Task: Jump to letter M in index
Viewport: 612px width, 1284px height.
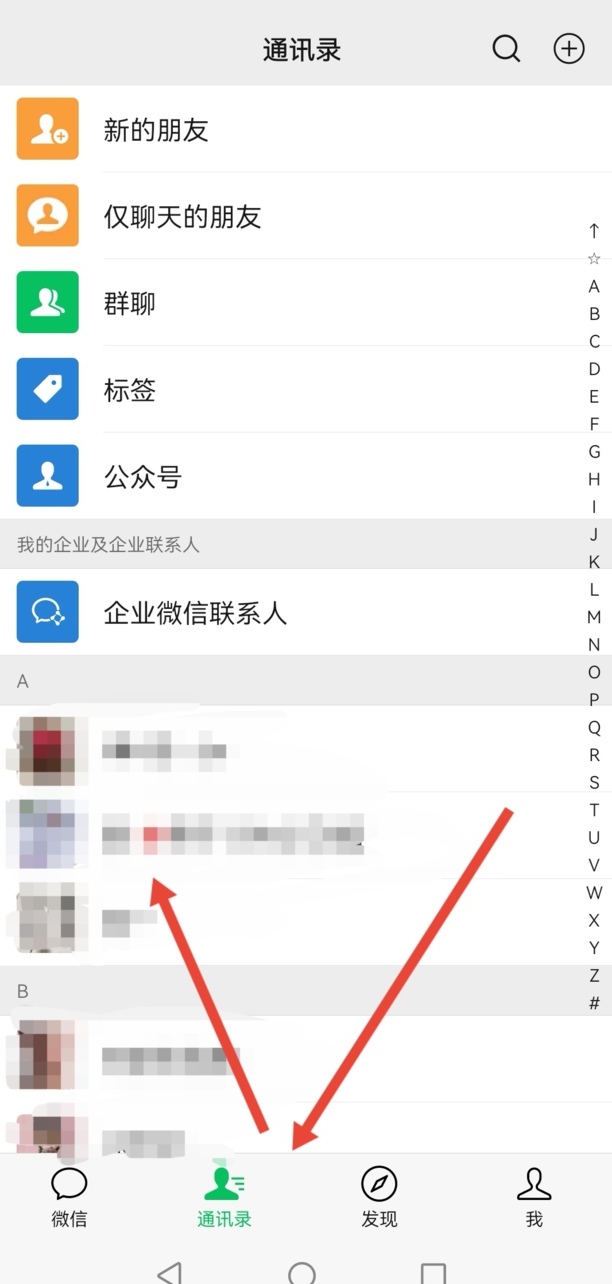Action: [594, 617]
